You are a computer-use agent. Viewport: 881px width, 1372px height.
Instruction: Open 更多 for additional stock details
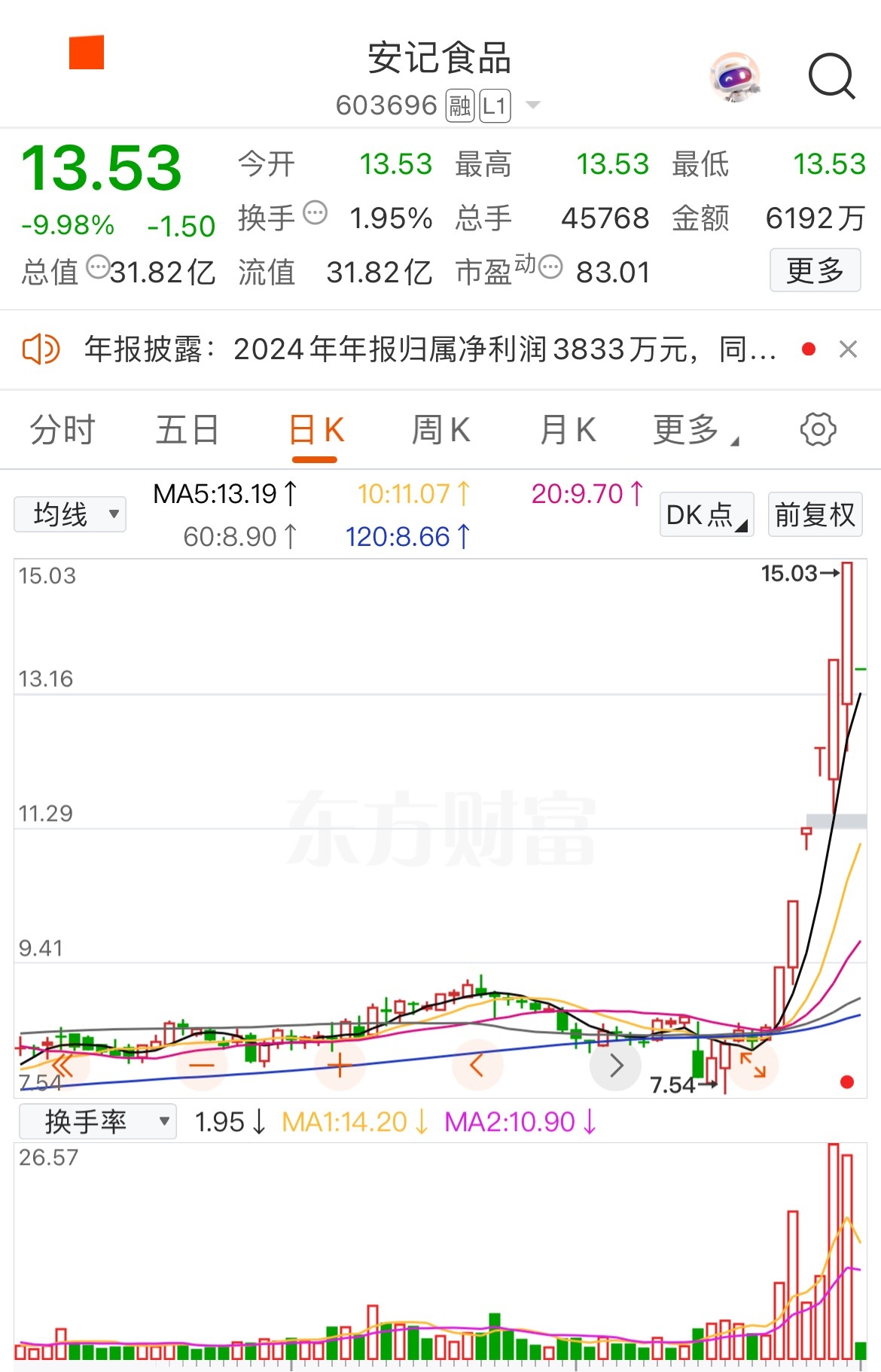click(815, 272)
